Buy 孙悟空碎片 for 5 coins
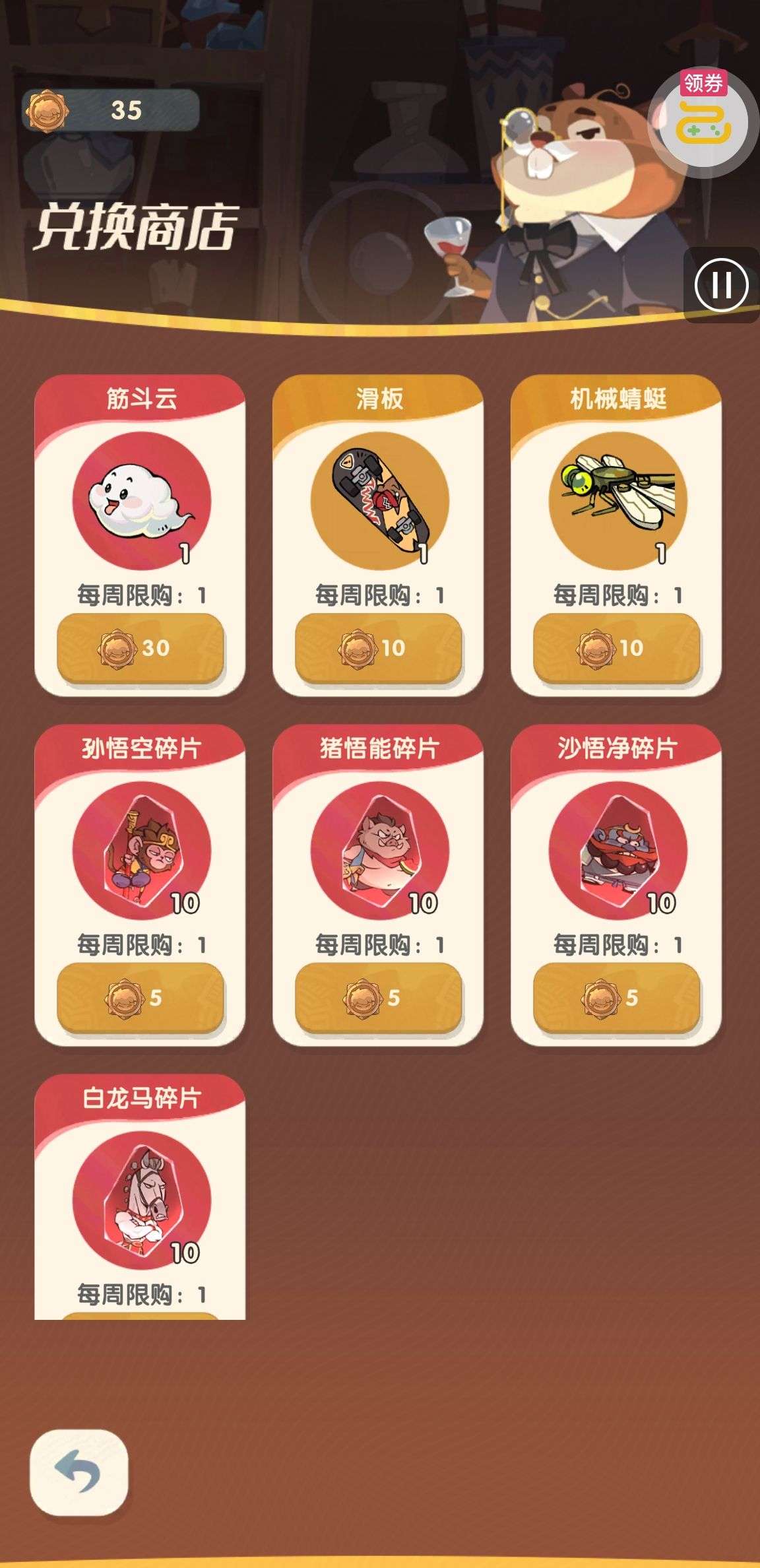 140,998
